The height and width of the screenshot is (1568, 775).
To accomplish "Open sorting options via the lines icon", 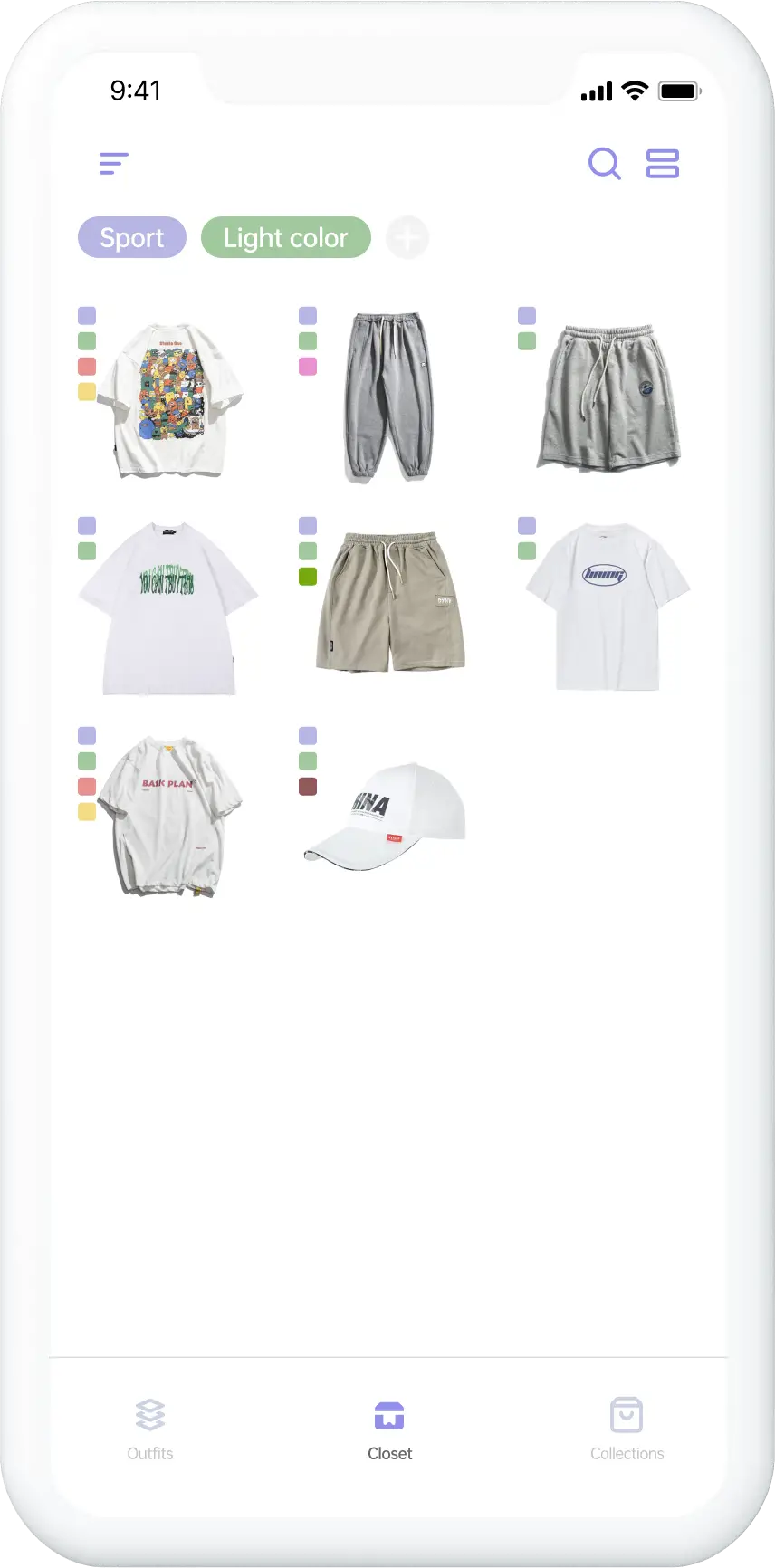I will point(113,164).
